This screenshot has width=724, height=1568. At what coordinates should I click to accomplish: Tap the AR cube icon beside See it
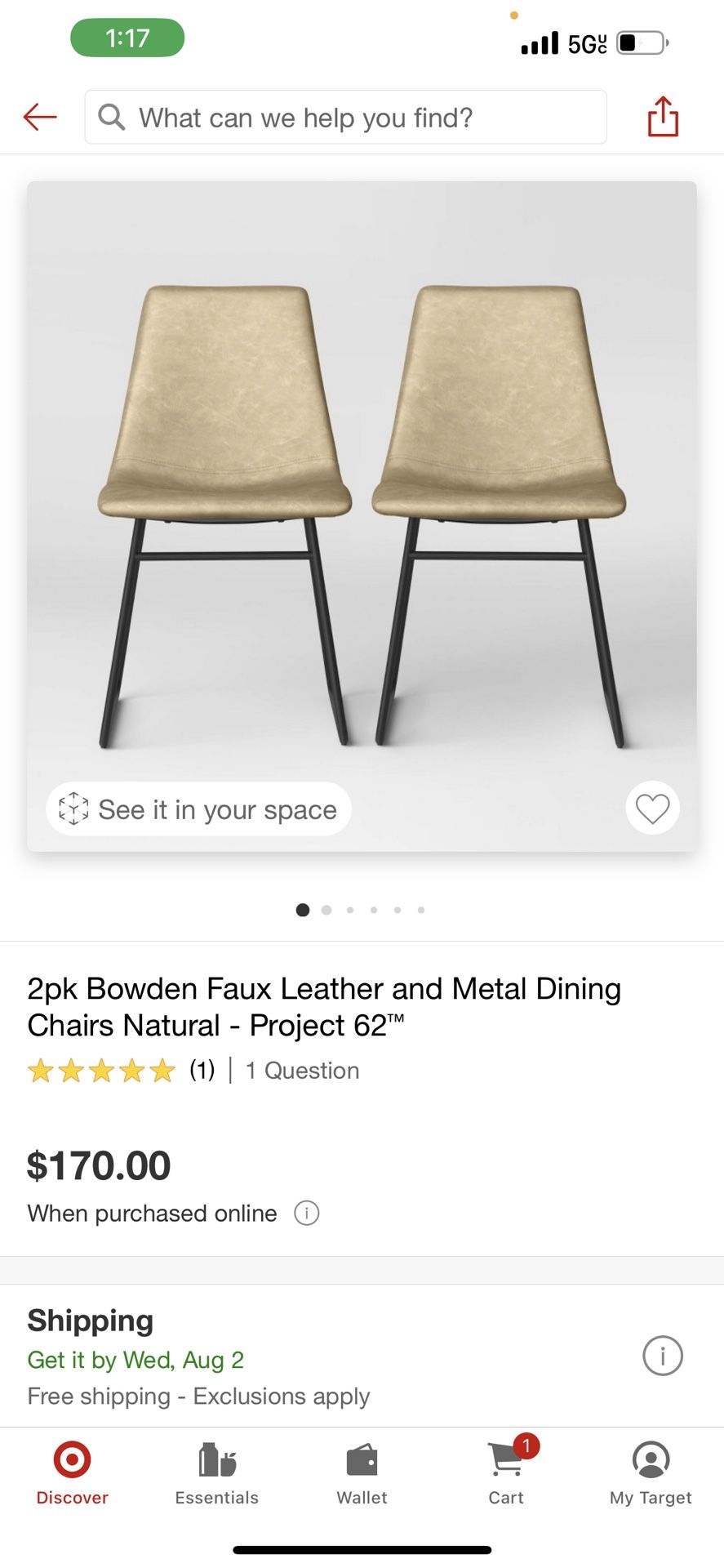(x=74, y=809)
